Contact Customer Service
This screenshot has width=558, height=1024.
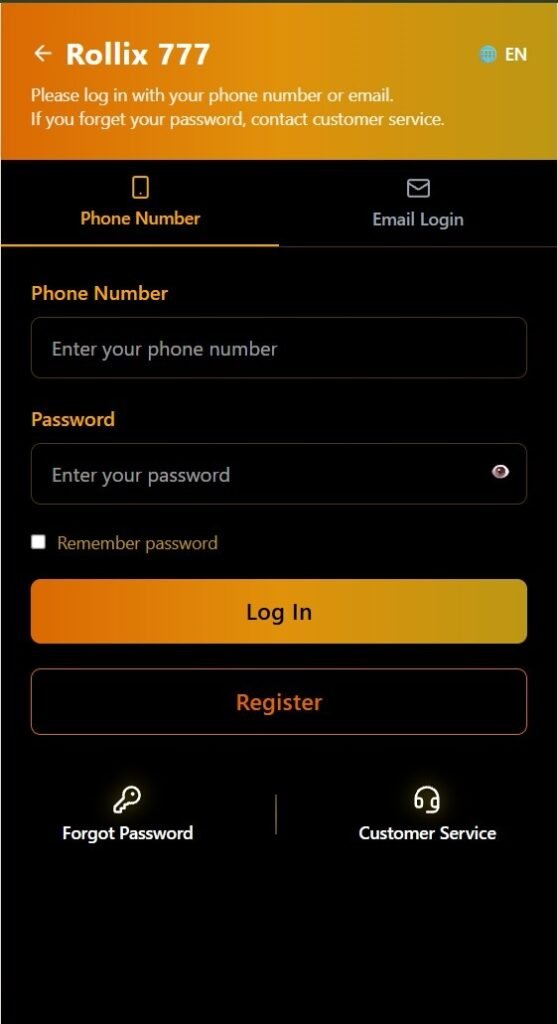click(x=427, y=814)
